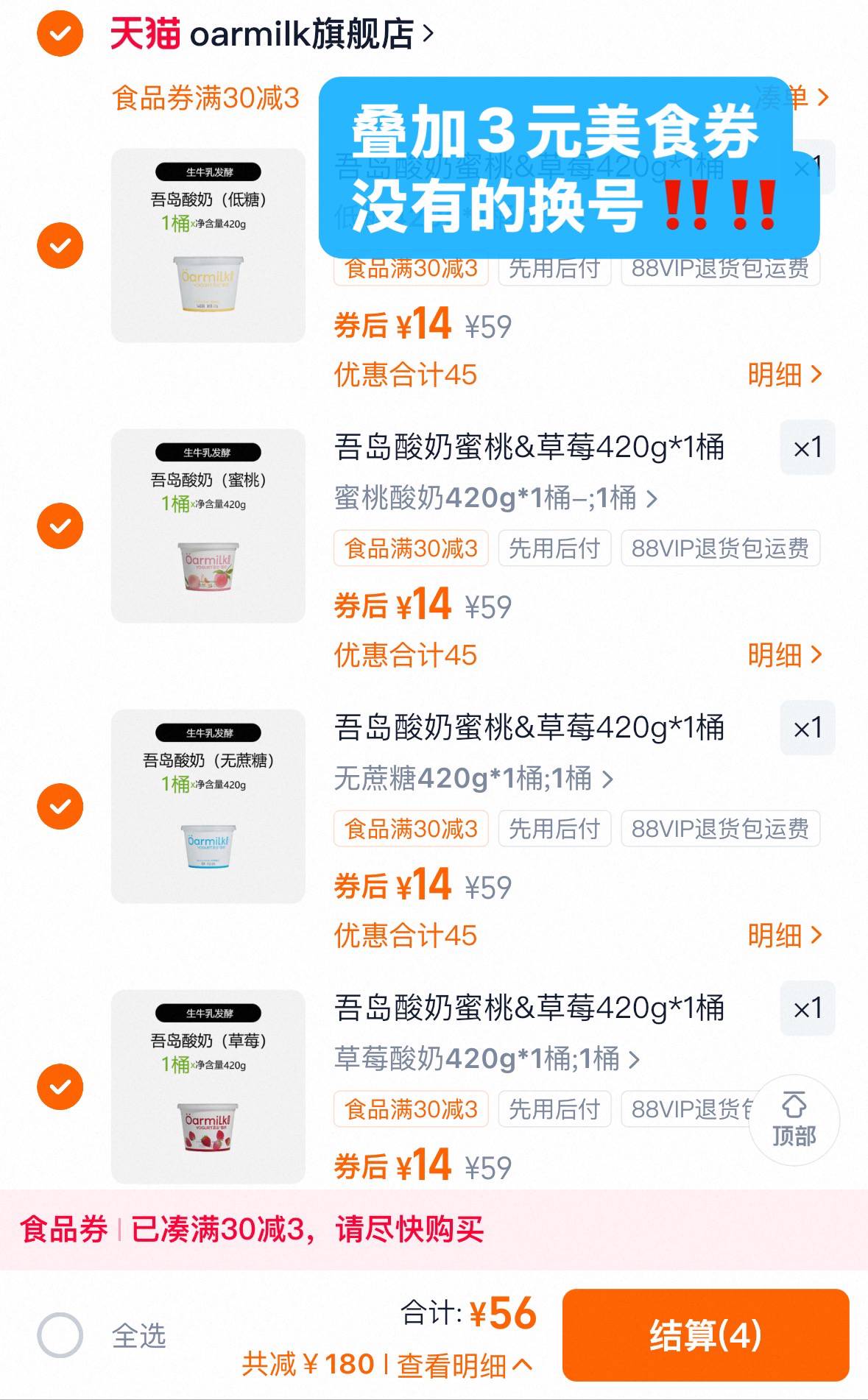Open the oarmilk旗舰店 store page
868x1400 pixels.
click(309, 32)
